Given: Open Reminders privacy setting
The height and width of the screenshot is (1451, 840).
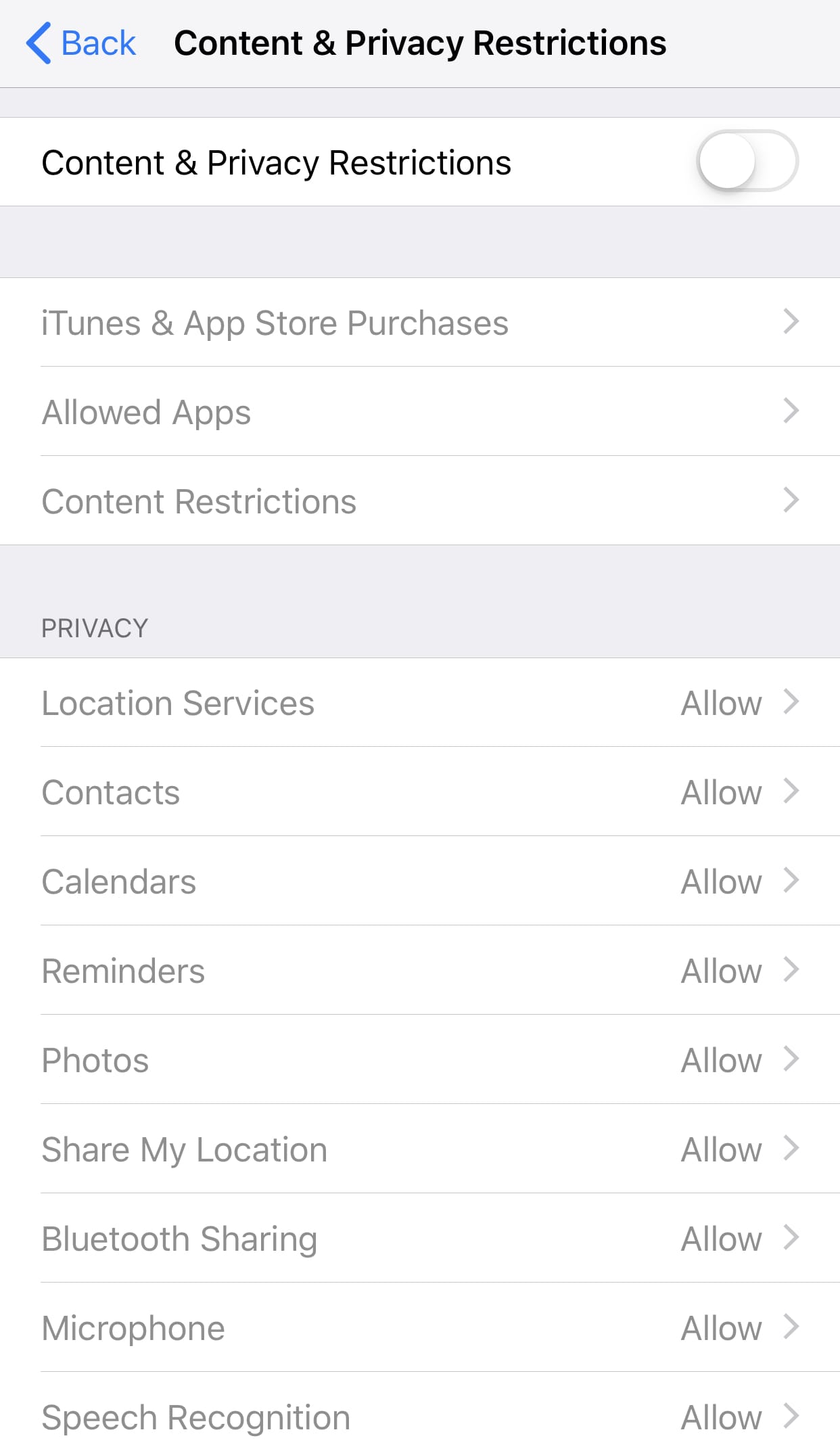Looking at the screenshot, I should (x=420, y=970).
